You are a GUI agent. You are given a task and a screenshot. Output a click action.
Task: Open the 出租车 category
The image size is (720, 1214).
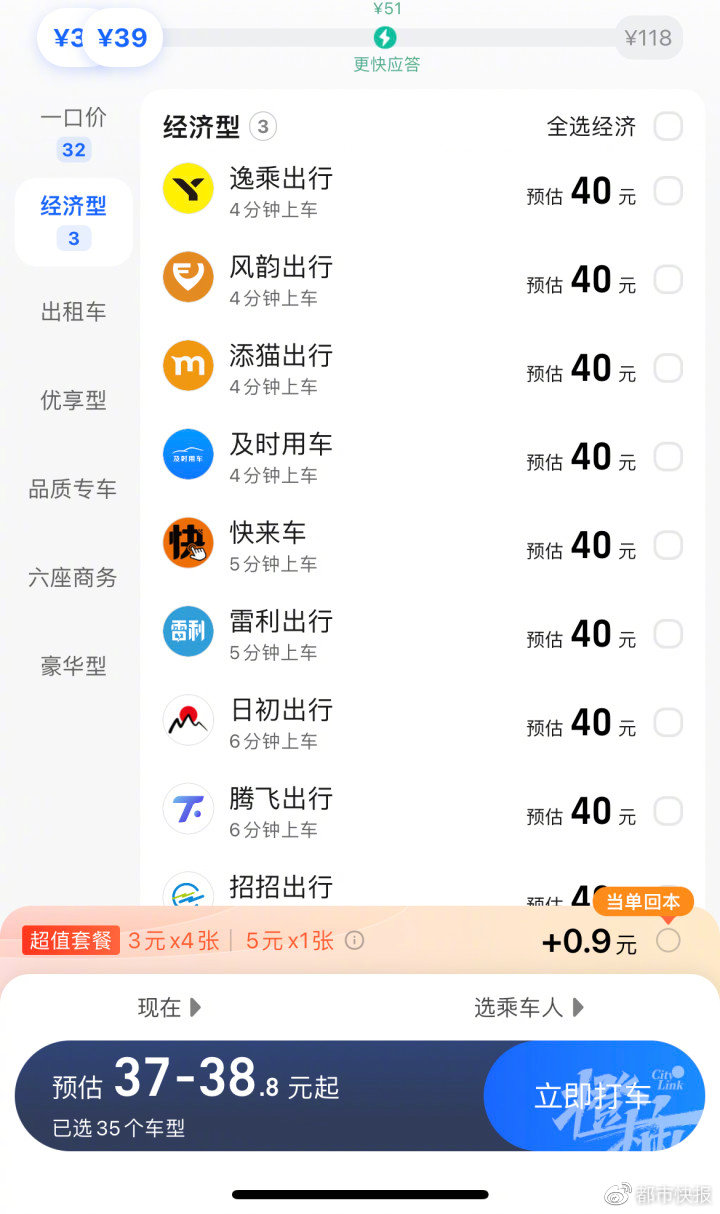tap(73, 312)
